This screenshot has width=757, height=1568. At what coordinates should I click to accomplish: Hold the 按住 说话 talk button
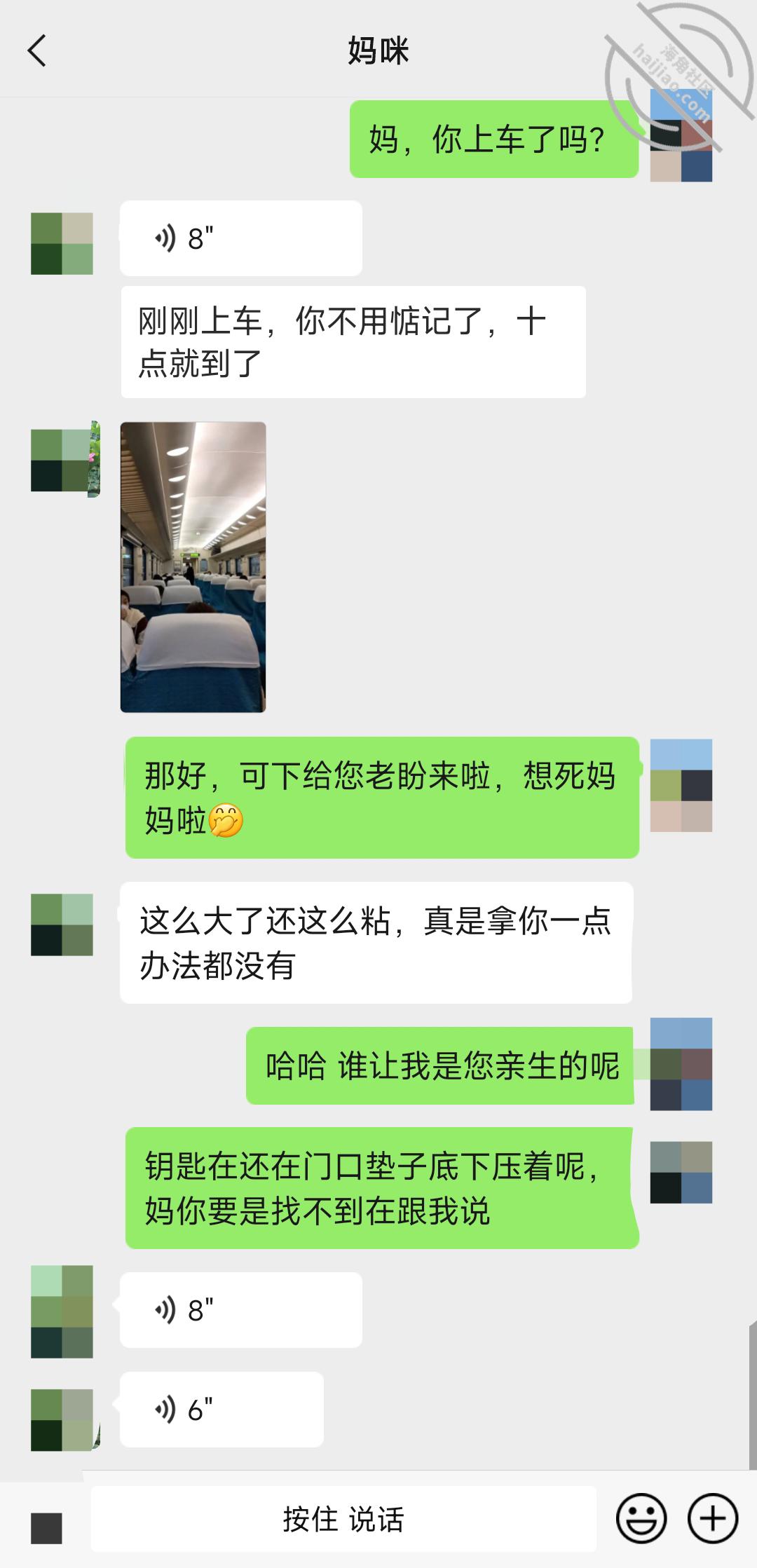coord(343,1520)
